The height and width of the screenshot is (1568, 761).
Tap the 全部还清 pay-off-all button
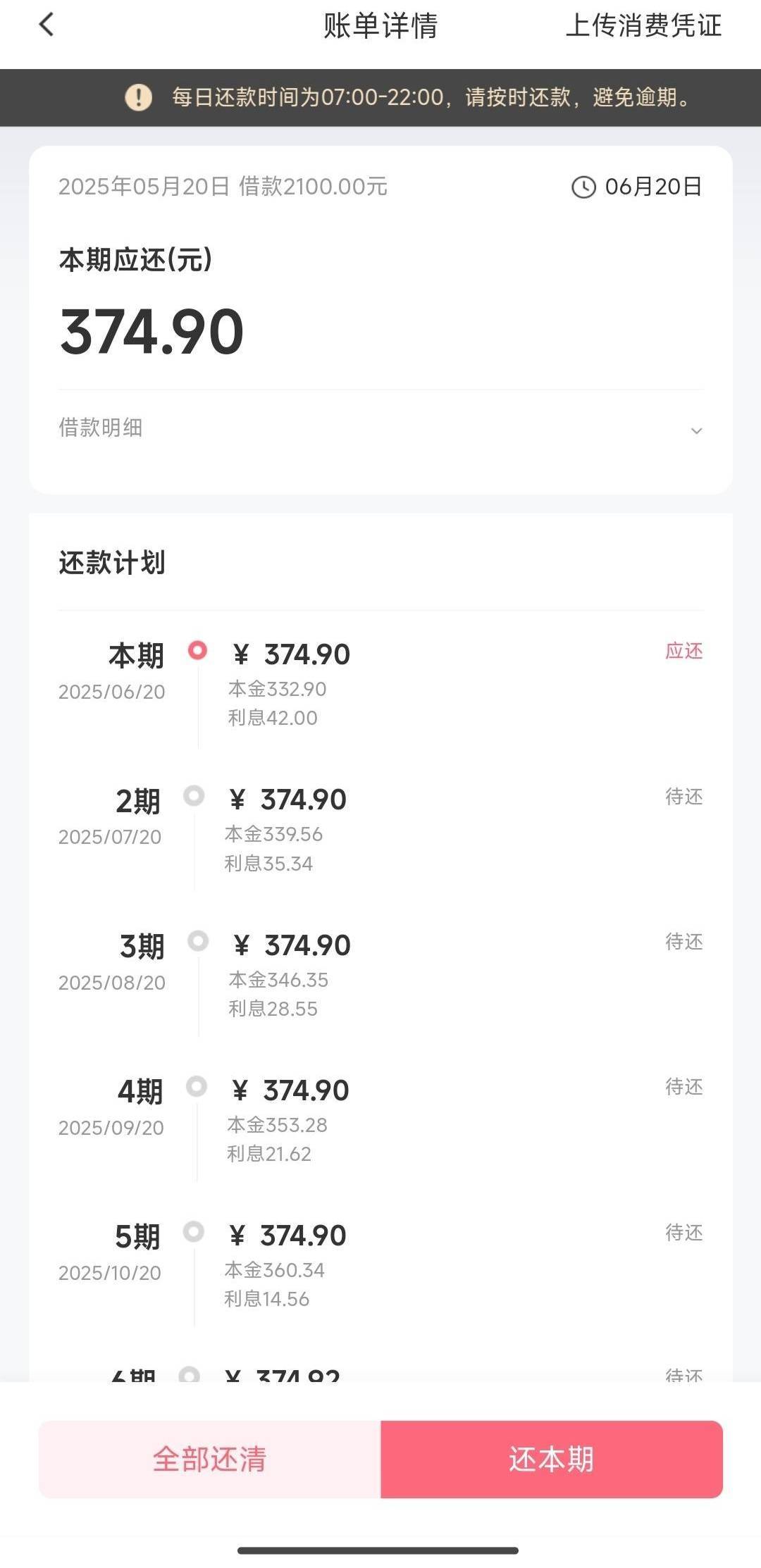pyautogui.click(x=210, y=1459)
